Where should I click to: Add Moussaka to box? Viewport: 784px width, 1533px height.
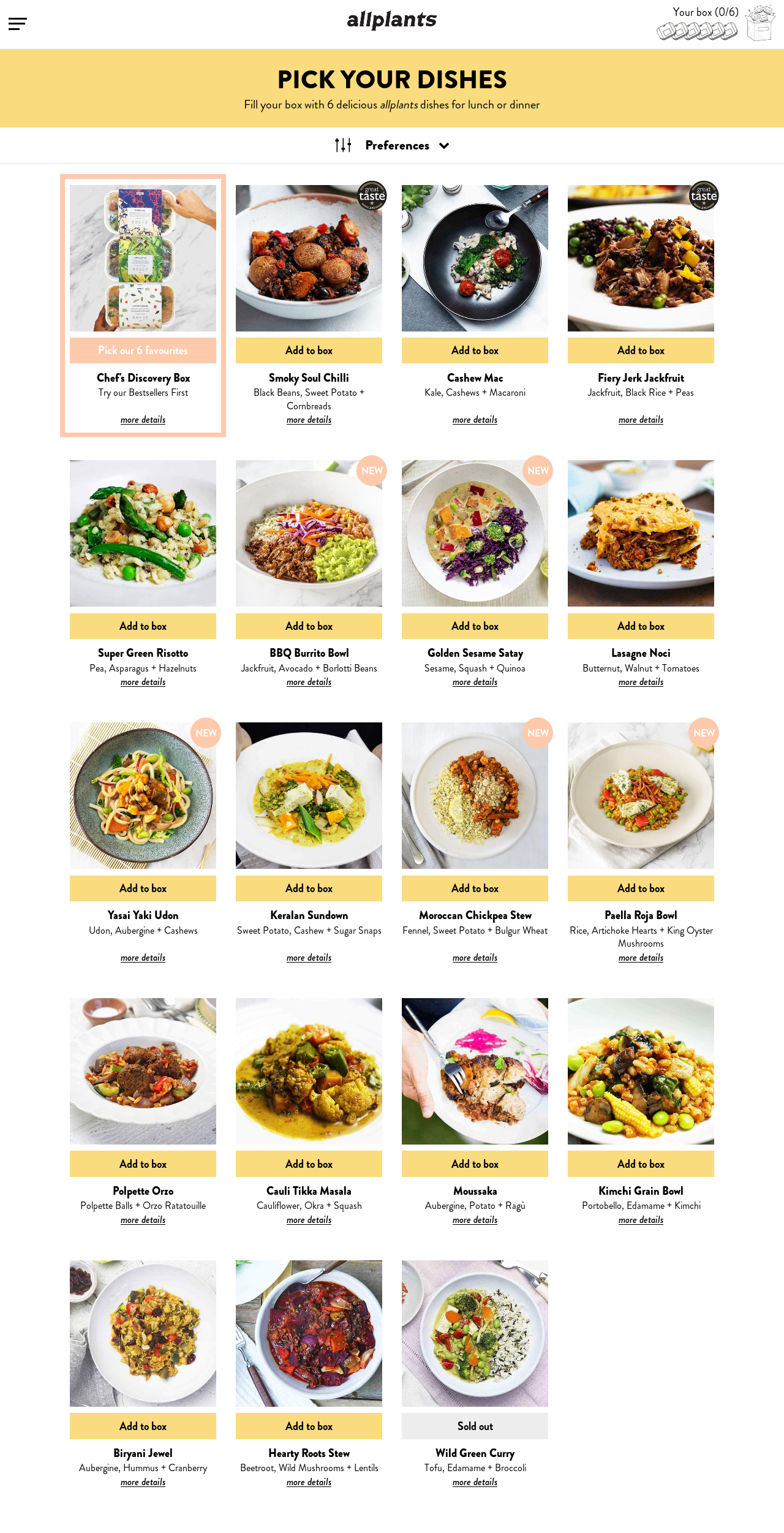(x=475, y=1164)
